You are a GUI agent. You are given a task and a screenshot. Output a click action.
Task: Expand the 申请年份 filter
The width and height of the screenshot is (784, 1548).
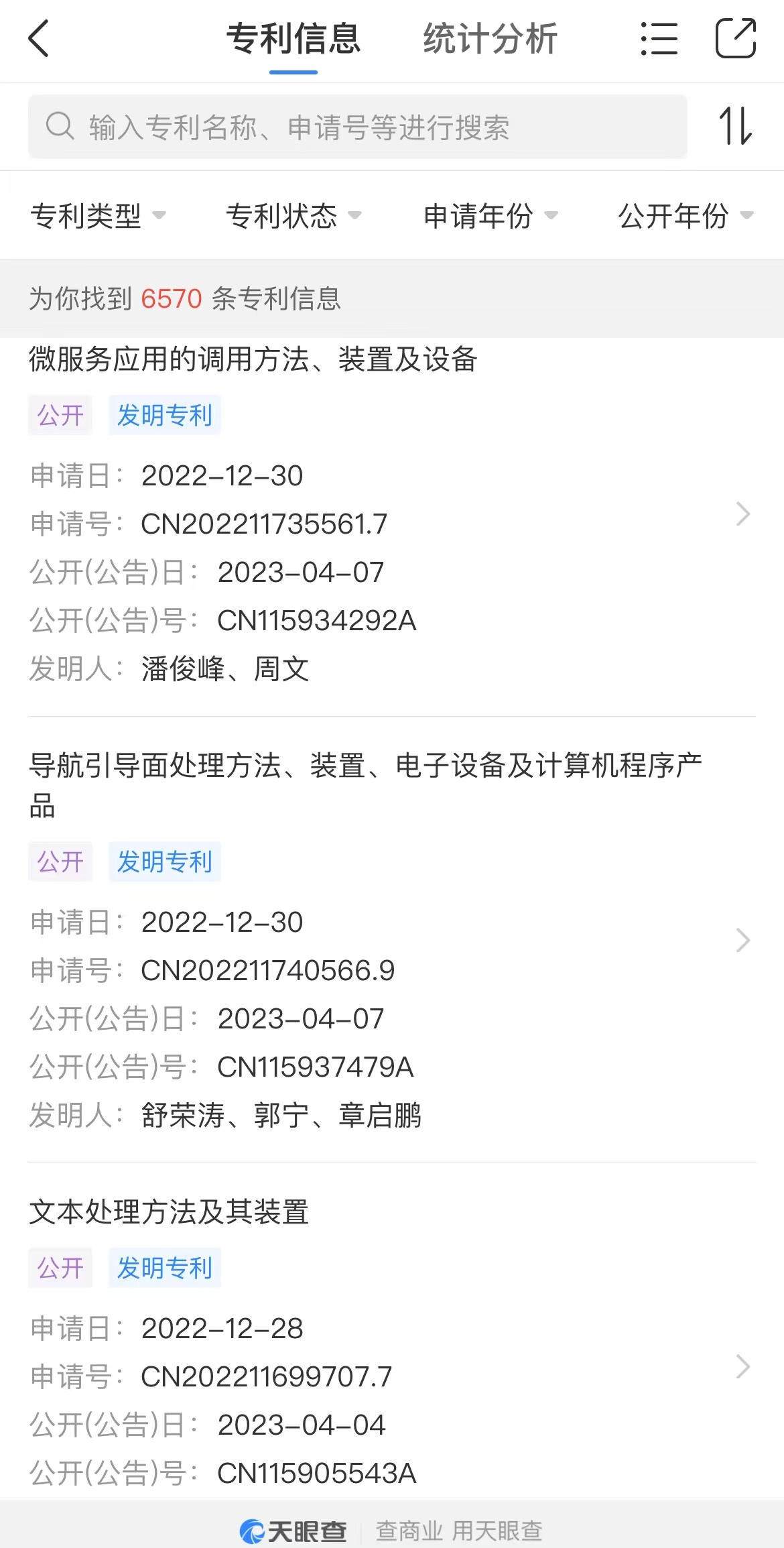[x=491, y=215]
